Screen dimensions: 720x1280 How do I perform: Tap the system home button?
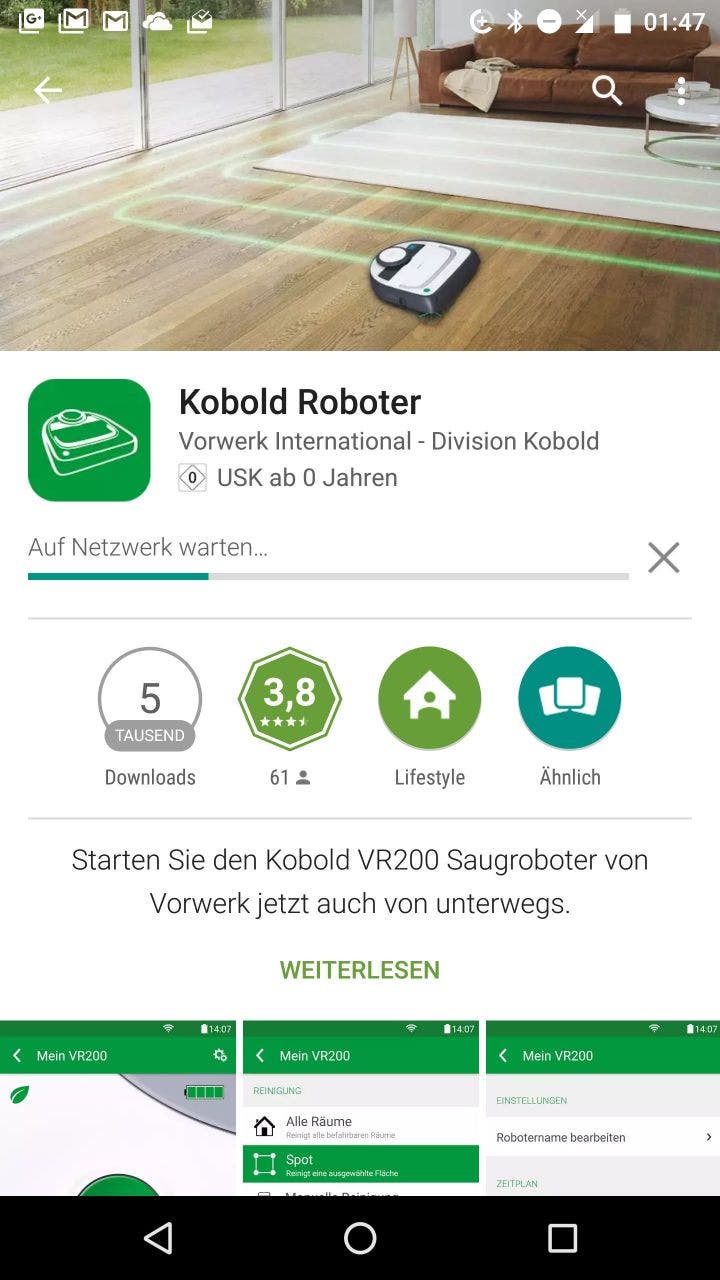[360, 1238]
